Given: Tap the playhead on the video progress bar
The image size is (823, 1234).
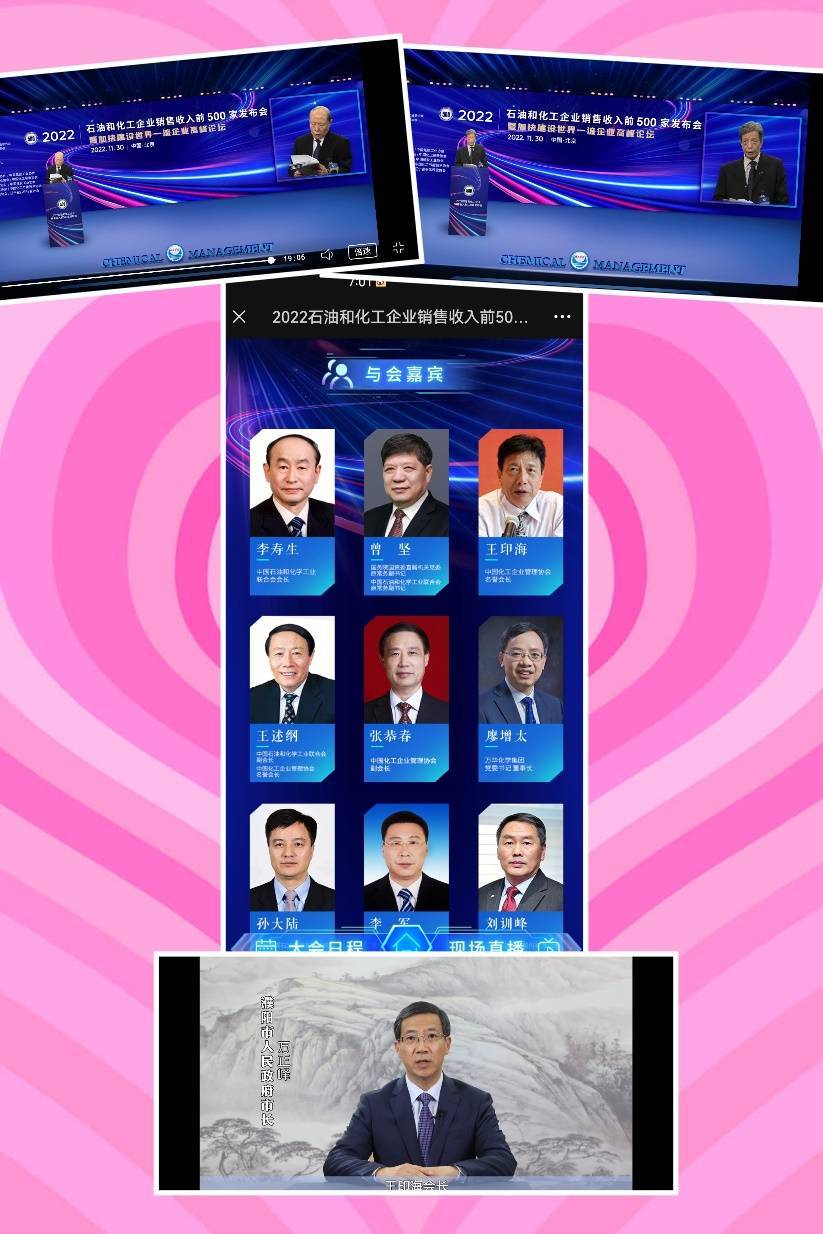Looking at the screenshot, I should click(x=270, y=259).
